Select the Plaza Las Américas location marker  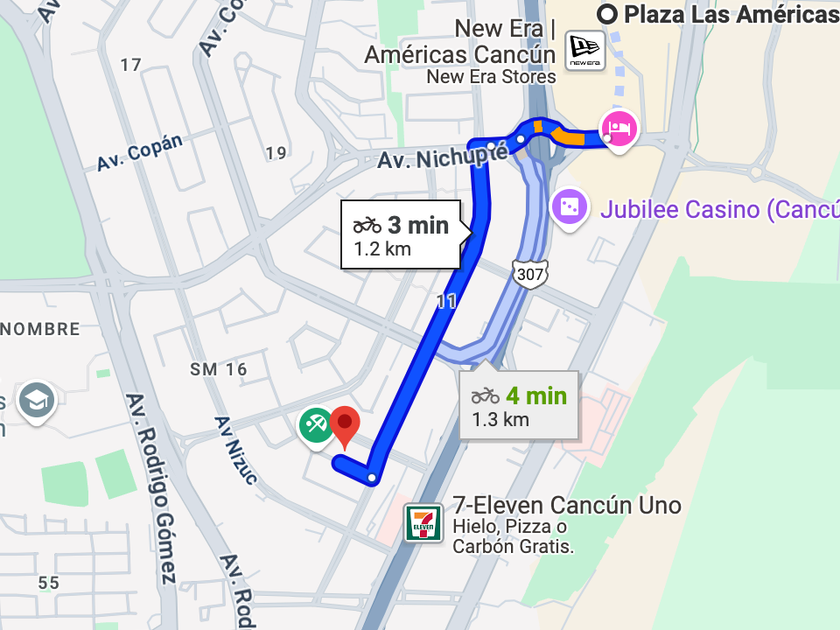coord(608,14)
